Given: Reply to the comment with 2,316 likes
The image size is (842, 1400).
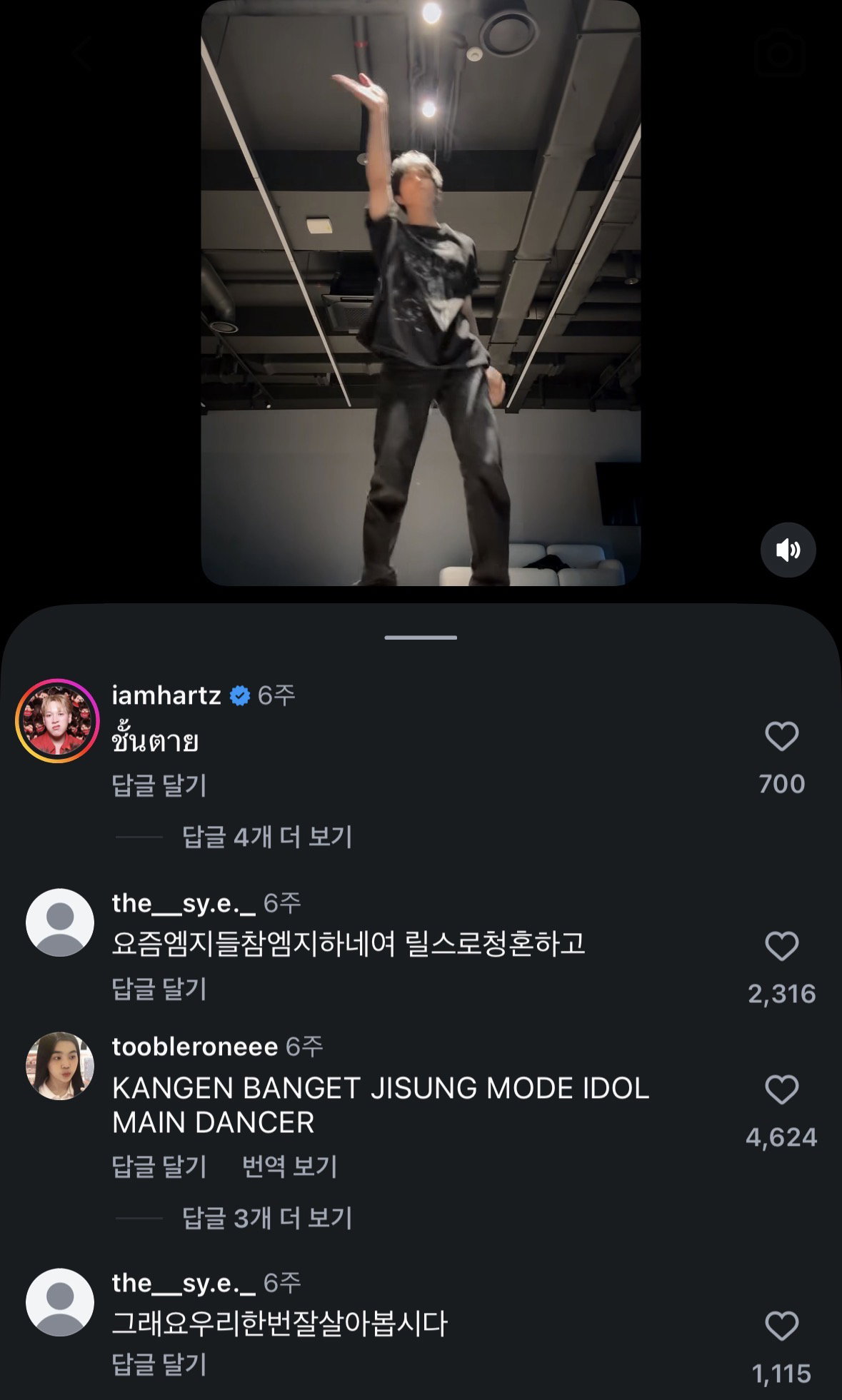Looking at the screenshot, I should tap(159, 989).
